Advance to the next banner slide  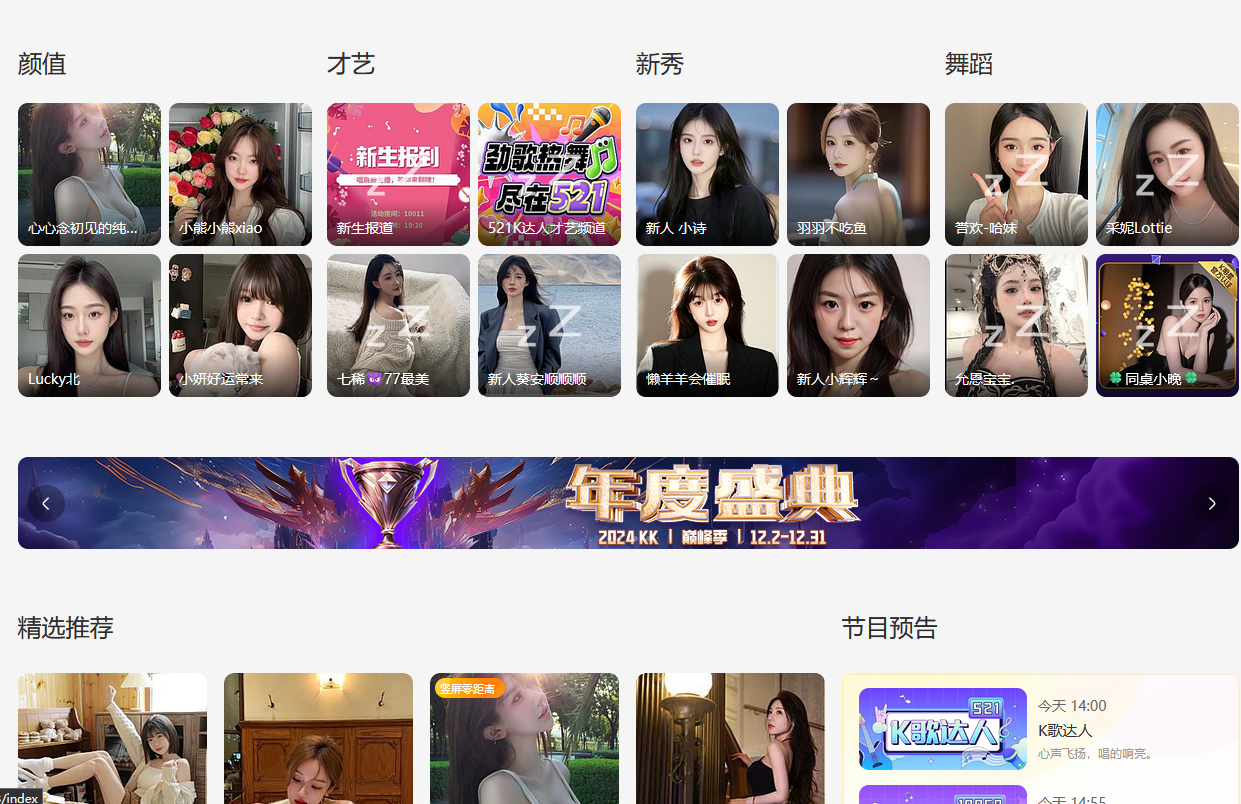[x=1211, y=503]
